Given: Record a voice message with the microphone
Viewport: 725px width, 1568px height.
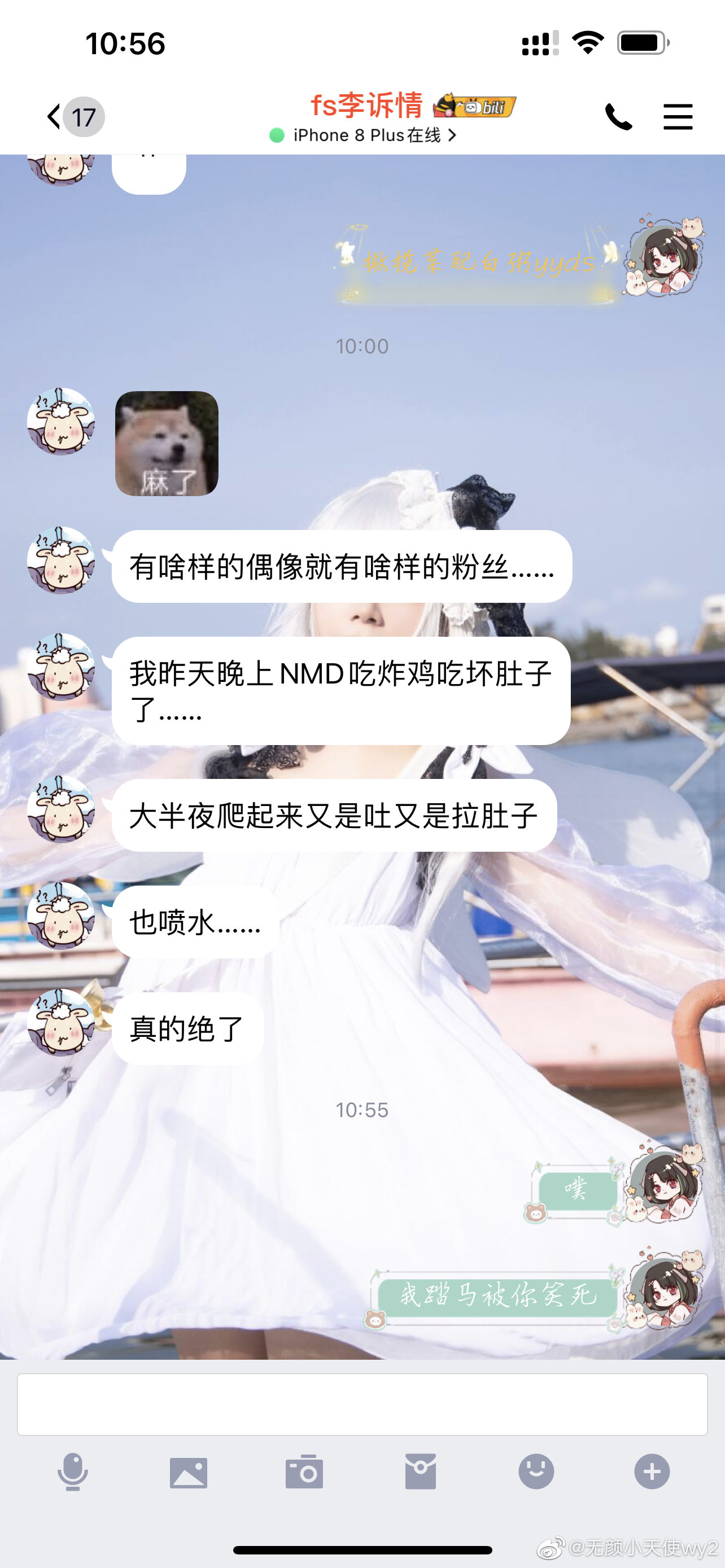Looking at the screenshot, I should tap(73, 1472).
